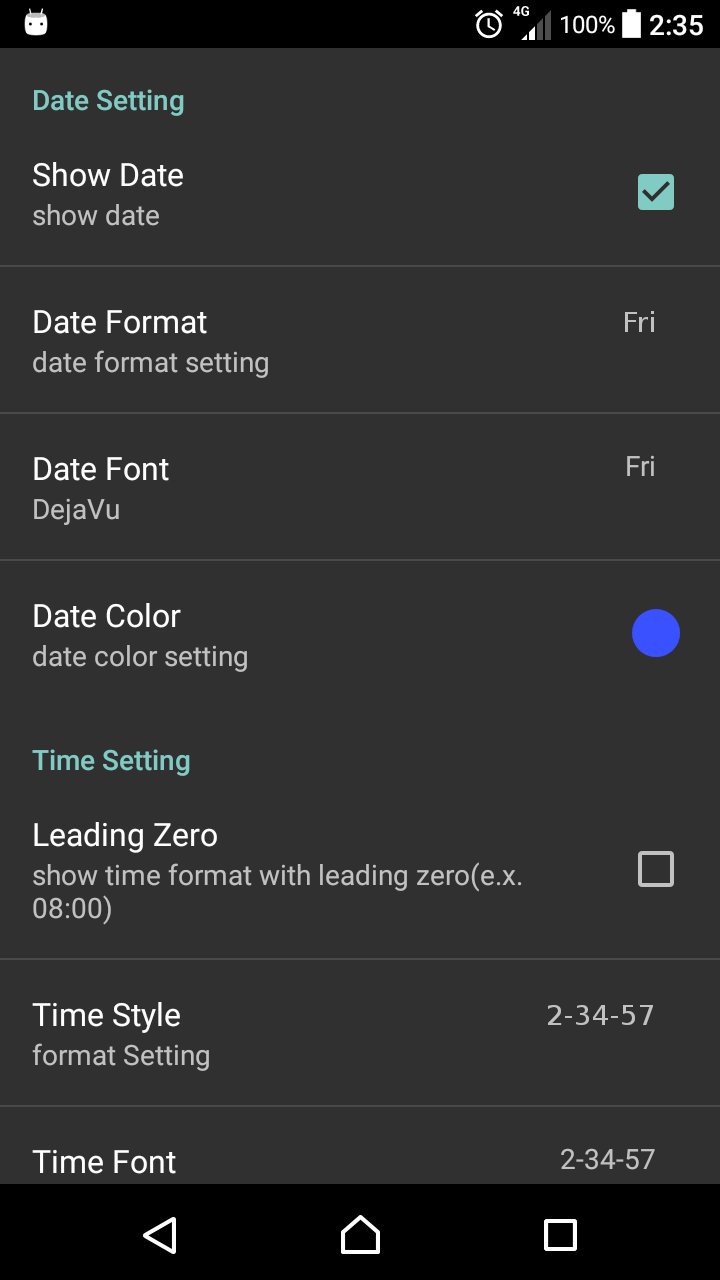This screenshot has height=1280, width=720.
Task: Tap the Time Setting section header
Action: pos(111,760)
